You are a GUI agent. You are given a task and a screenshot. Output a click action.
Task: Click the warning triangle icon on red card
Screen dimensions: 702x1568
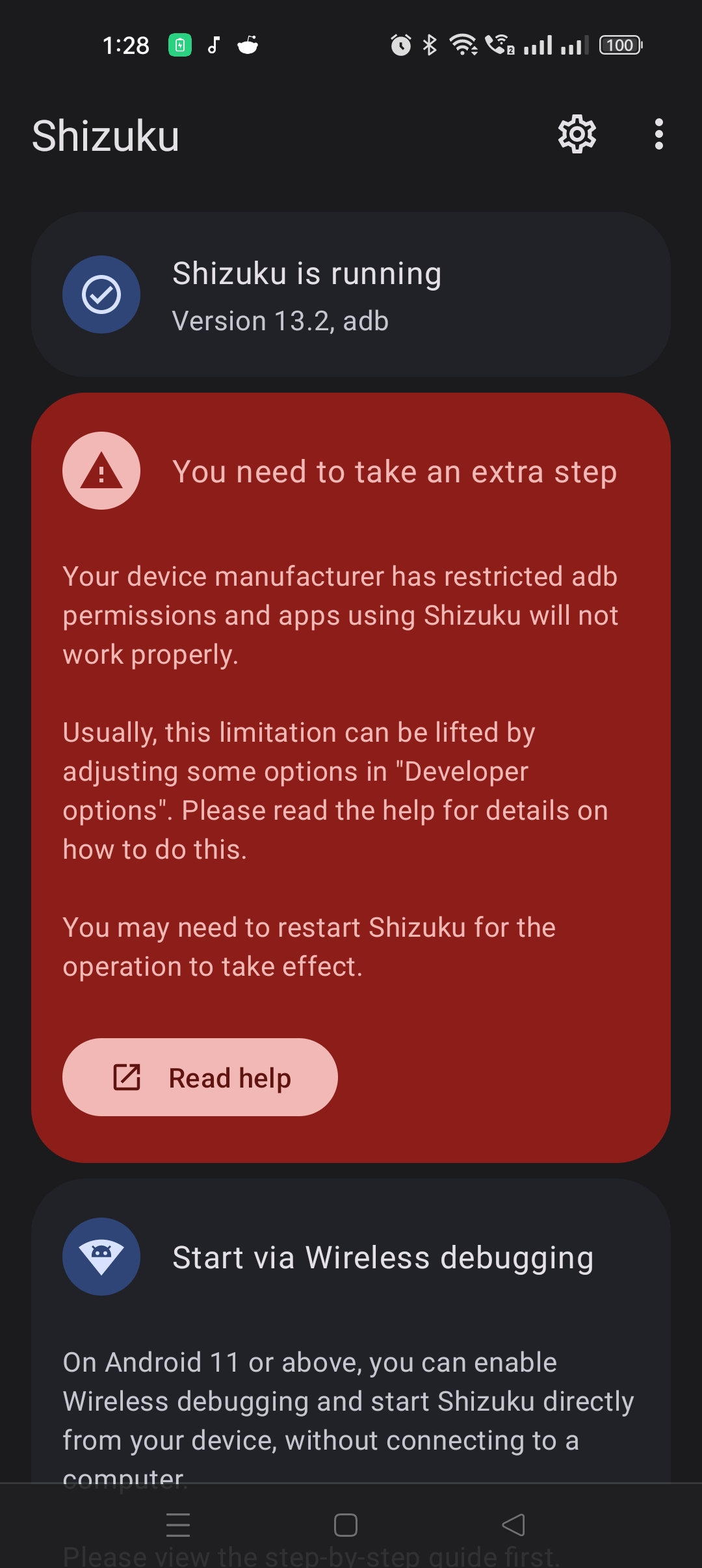coord(101,471)
